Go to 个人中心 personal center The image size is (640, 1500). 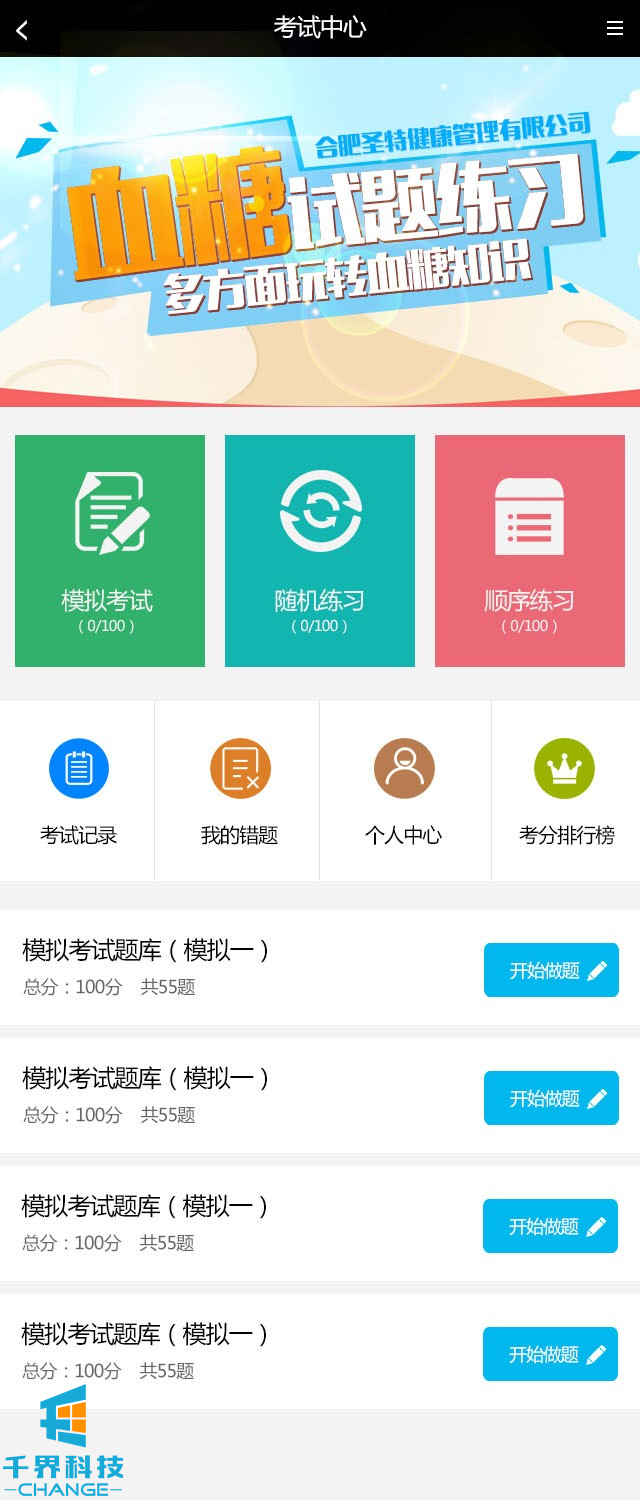tap(404, 790)
